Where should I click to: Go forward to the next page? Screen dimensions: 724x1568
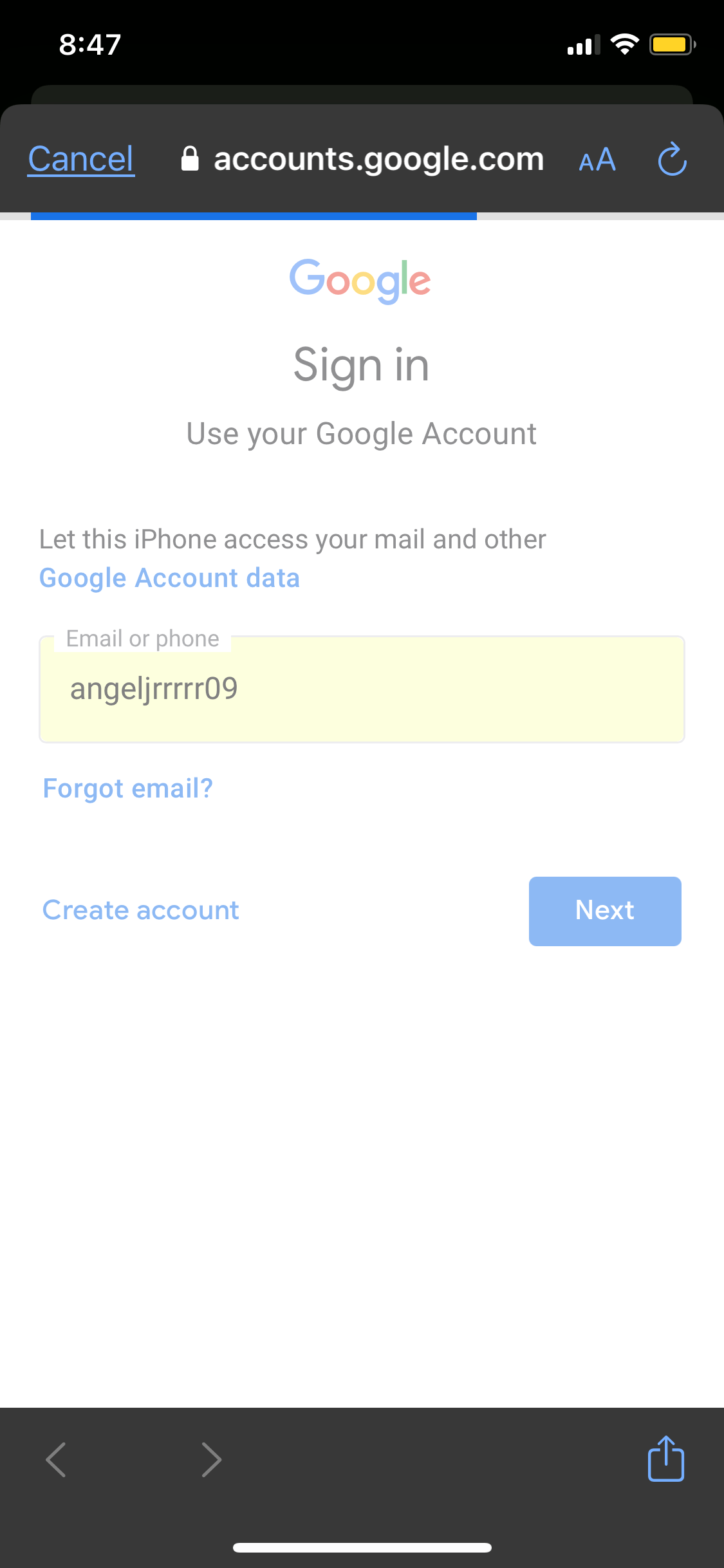pyautogui.click(x=211, y=1459)
